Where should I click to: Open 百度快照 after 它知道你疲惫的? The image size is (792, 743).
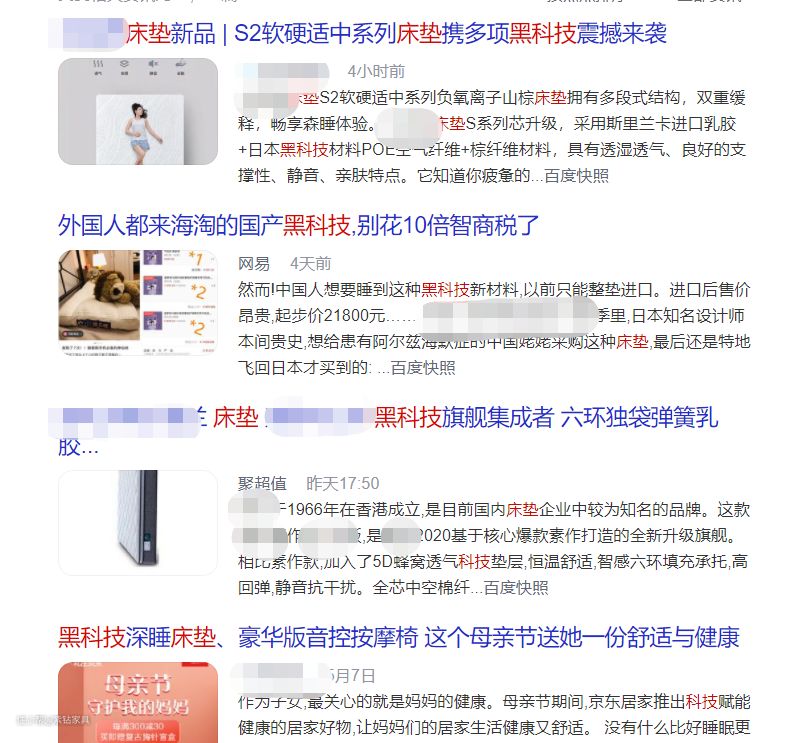tap(576, 176)
